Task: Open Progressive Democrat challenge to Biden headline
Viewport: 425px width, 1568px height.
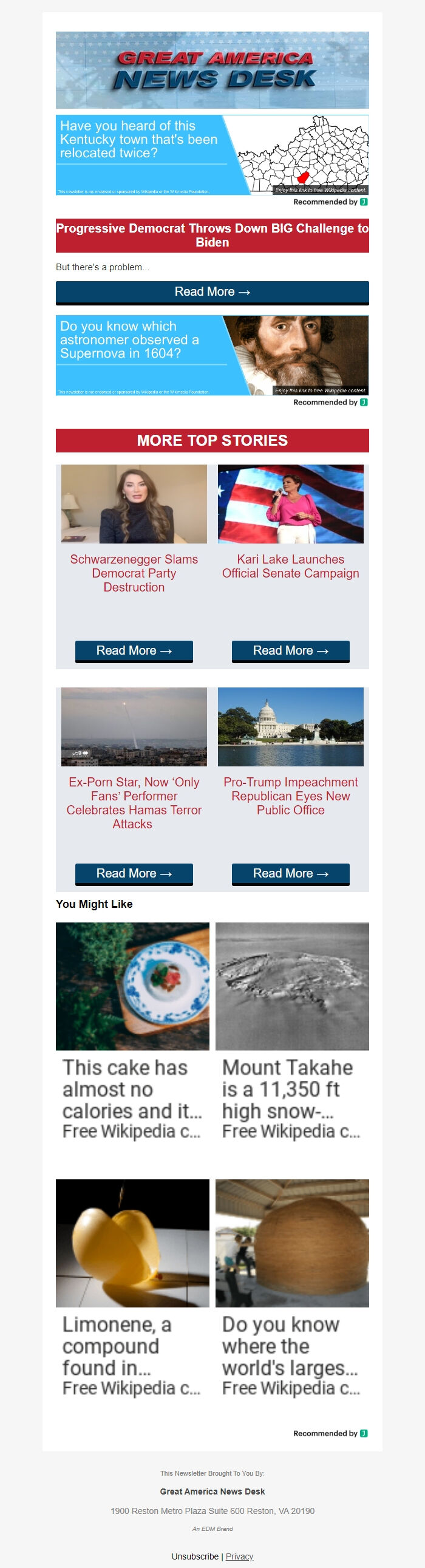Action: click(x=212, y=235)
